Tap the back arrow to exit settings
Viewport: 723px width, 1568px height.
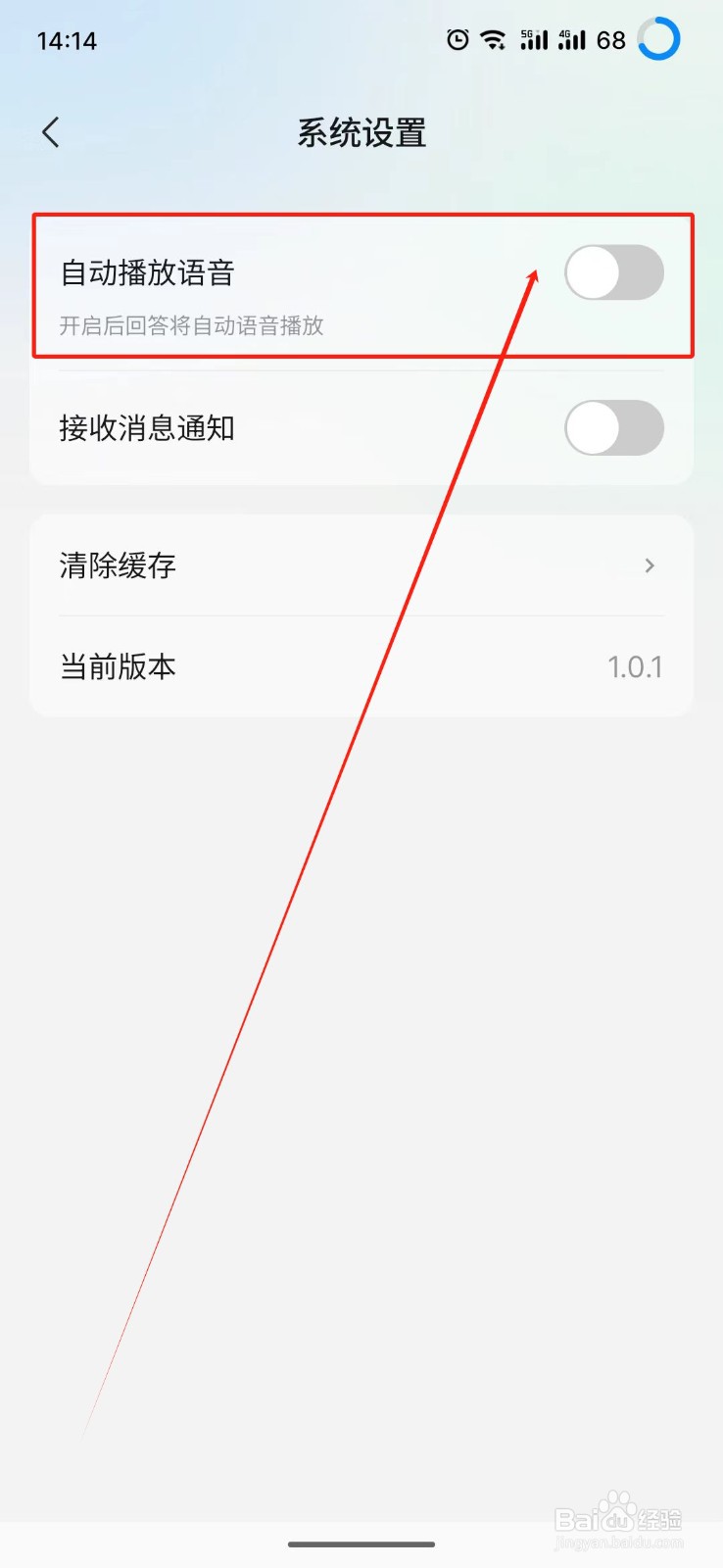pos(50,131)
